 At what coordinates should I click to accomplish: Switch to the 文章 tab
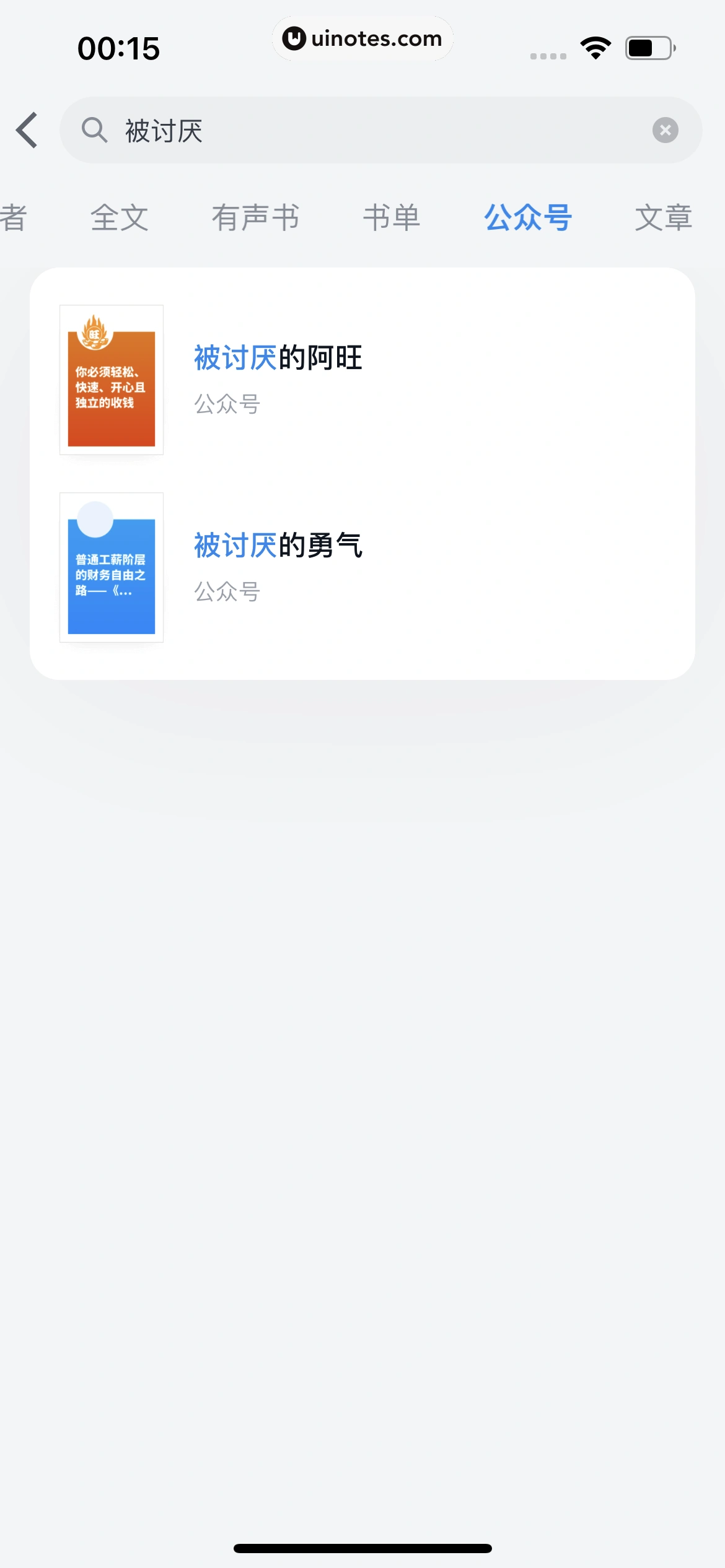coord(664,217)
